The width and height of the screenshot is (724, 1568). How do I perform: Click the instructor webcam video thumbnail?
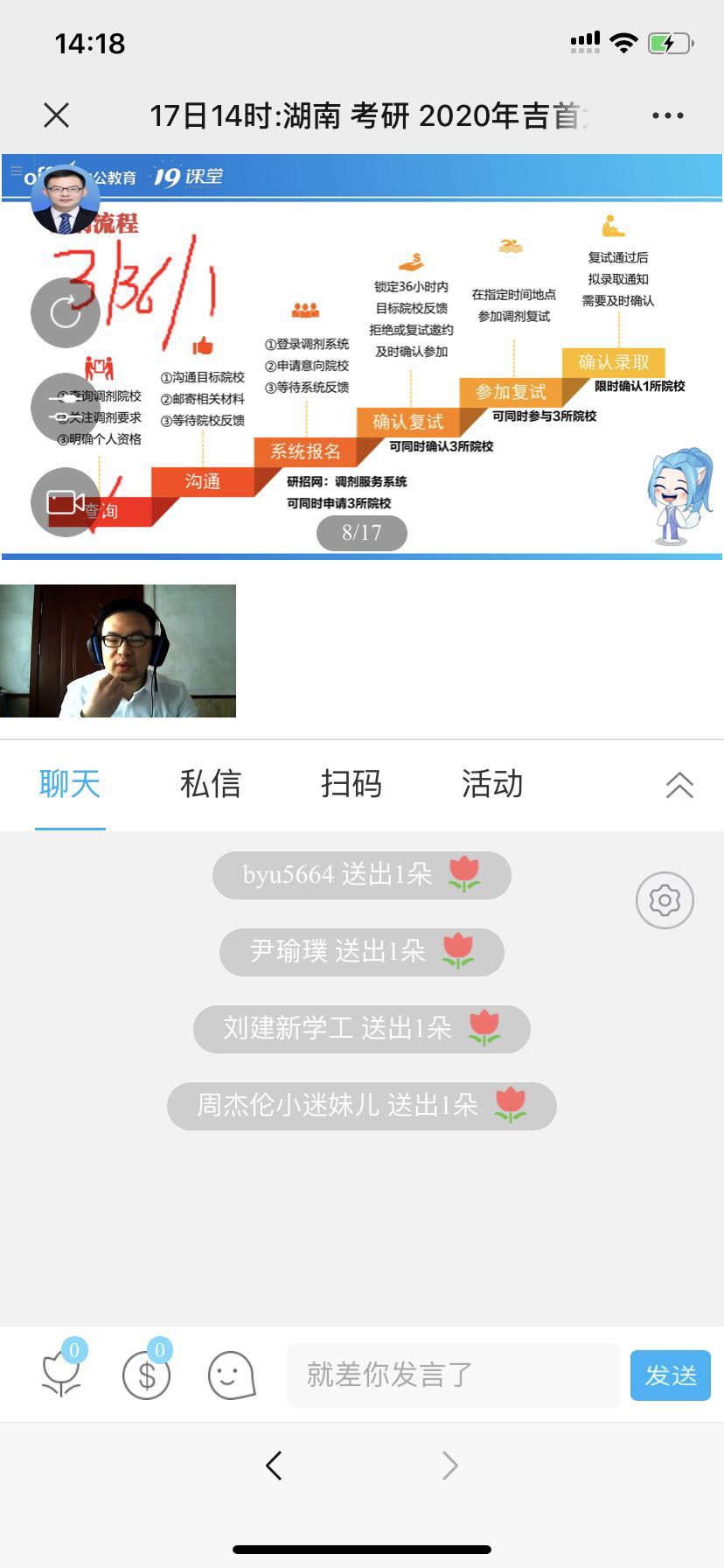coord(119,650)
